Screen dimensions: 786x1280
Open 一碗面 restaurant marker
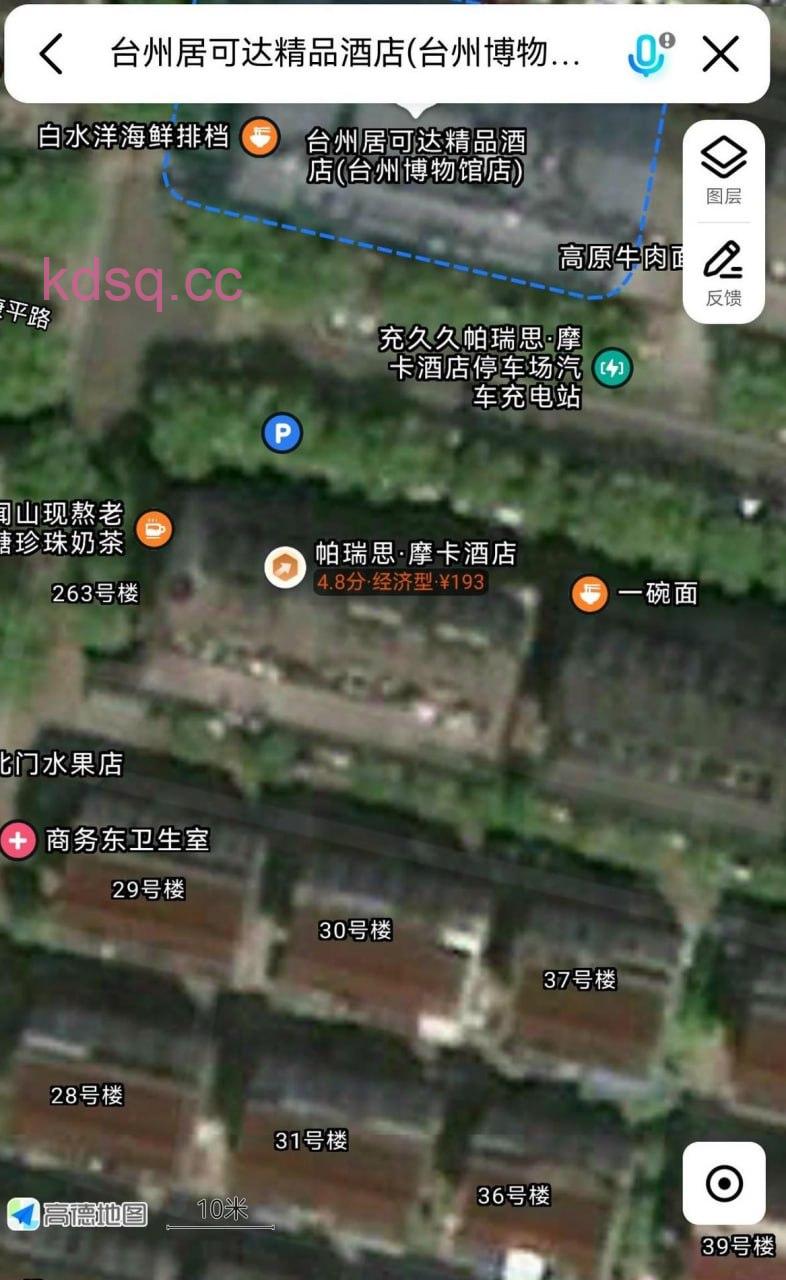pyautogui.click(x=590, y=593)
